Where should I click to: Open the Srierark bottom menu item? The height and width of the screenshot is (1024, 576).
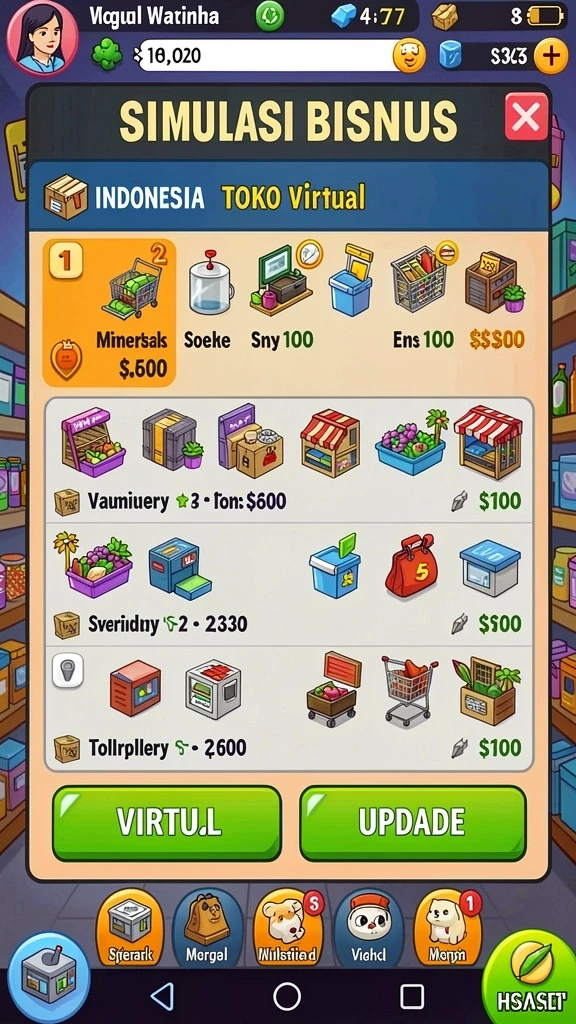(130, 927)
